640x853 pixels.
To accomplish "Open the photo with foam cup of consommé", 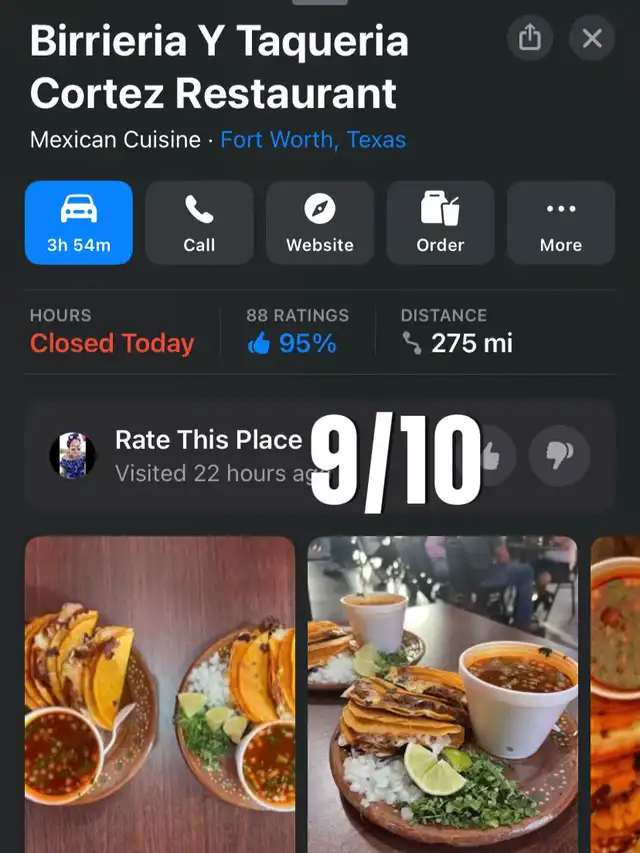I will (x=442, y=694).
